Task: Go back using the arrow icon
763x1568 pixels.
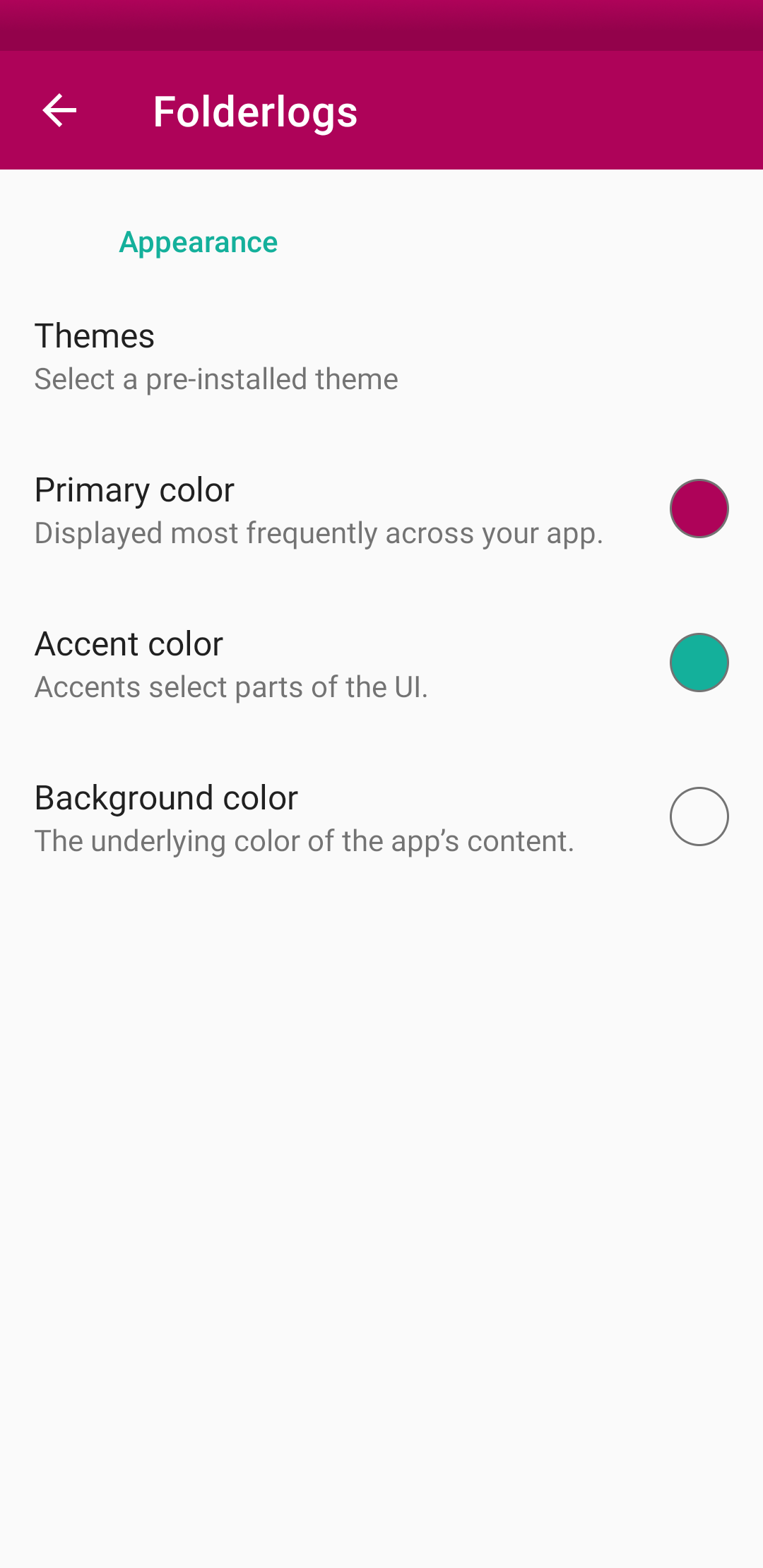Action: coord(59,111)
